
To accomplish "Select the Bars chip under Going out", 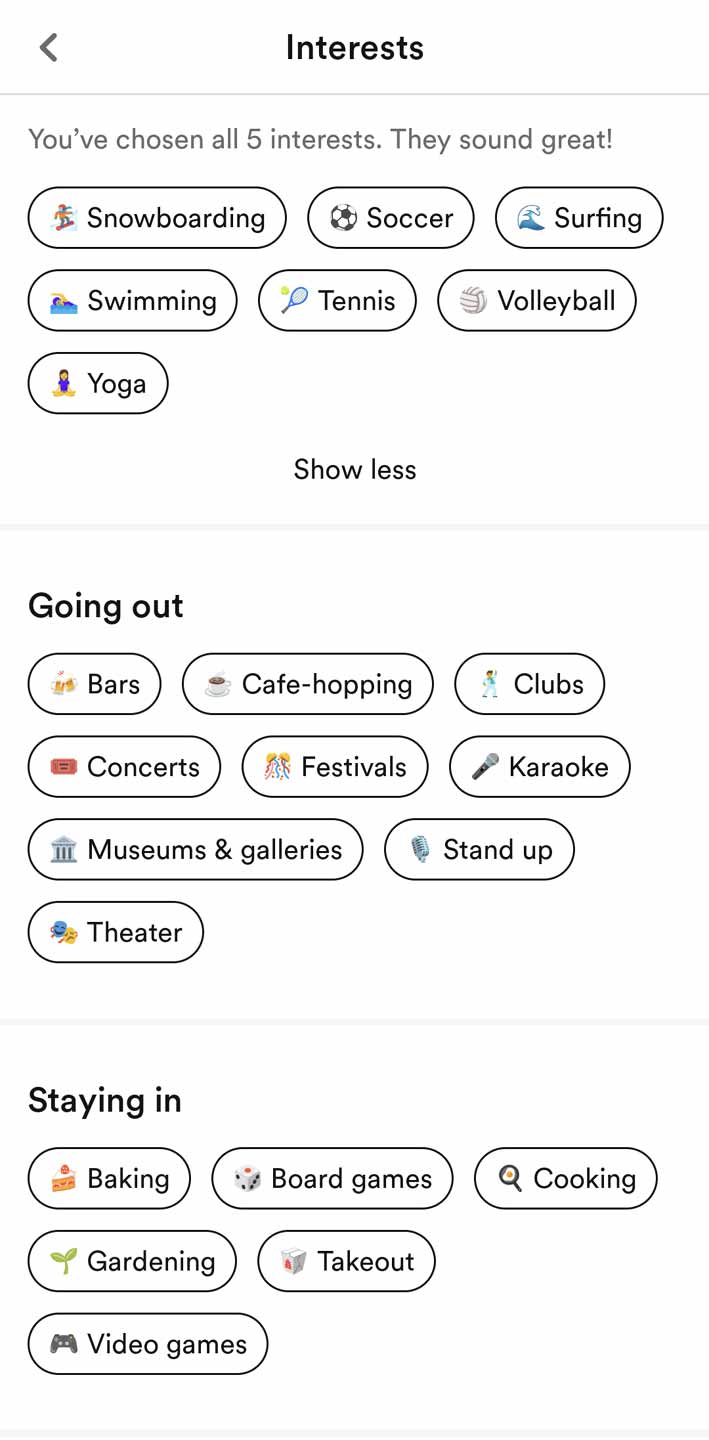I will pos(95,684).
